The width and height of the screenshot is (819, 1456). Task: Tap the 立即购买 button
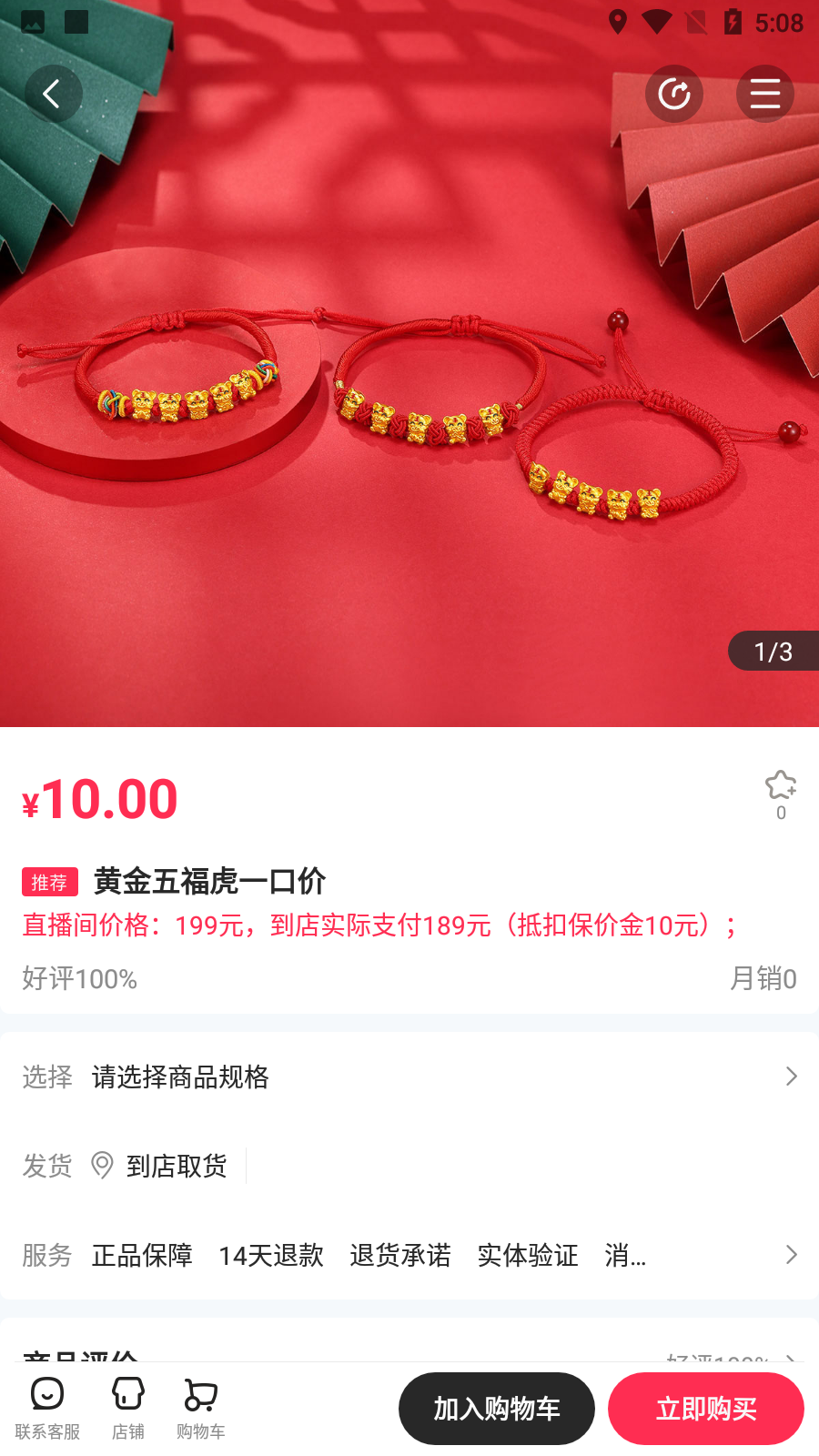pos(706,1408)
